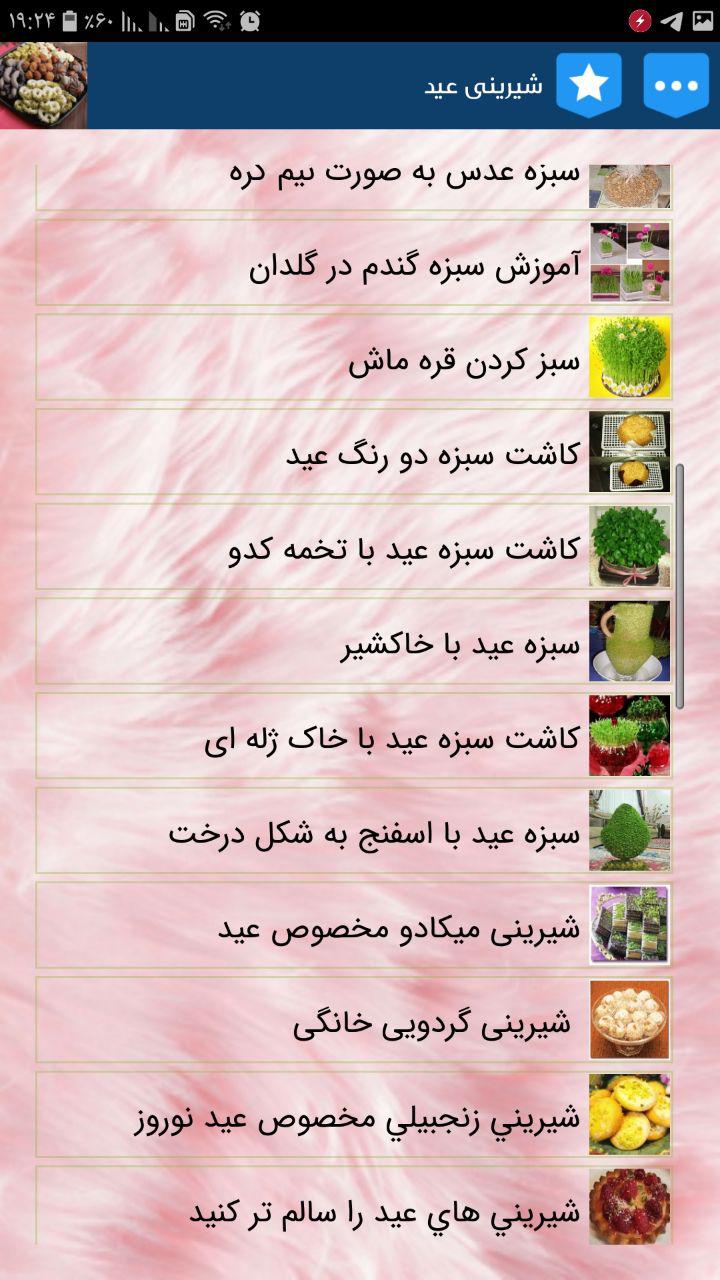The height and width of the screenshot is (1280, 720).
Task: Tap the star favorites icon
Action: (x=589, y=85)
